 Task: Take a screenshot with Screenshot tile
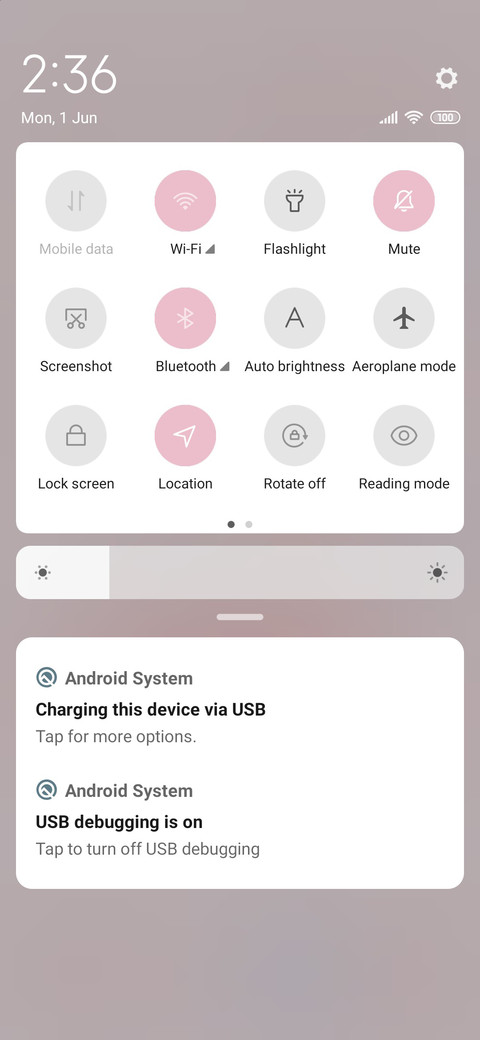tap(76, 318)
